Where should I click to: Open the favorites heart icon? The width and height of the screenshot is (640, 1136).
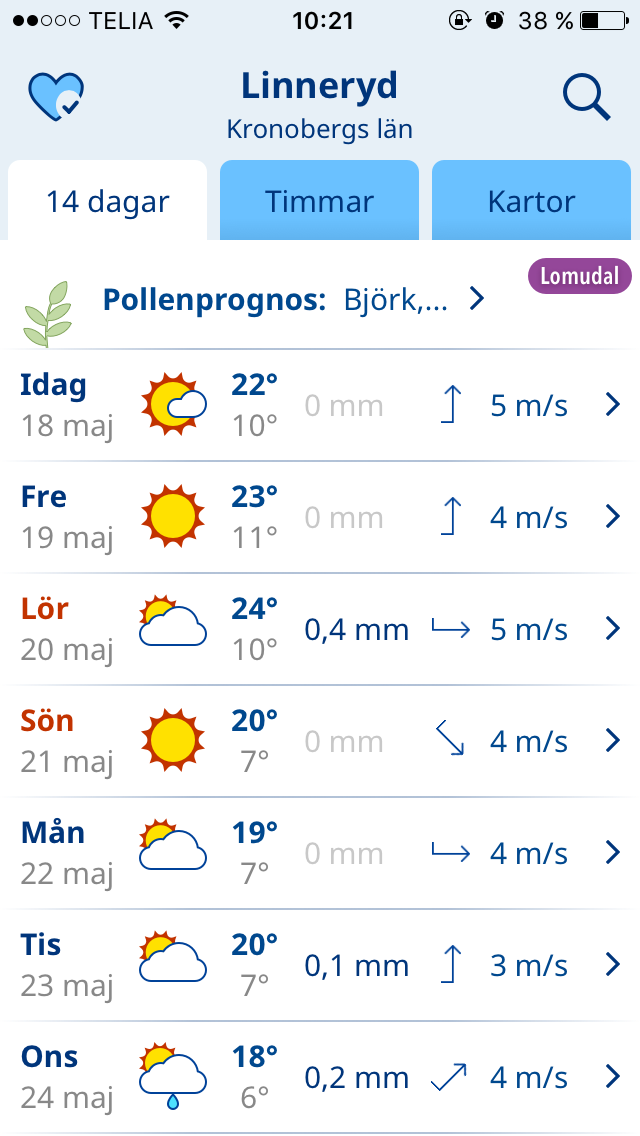click(56, 98)
